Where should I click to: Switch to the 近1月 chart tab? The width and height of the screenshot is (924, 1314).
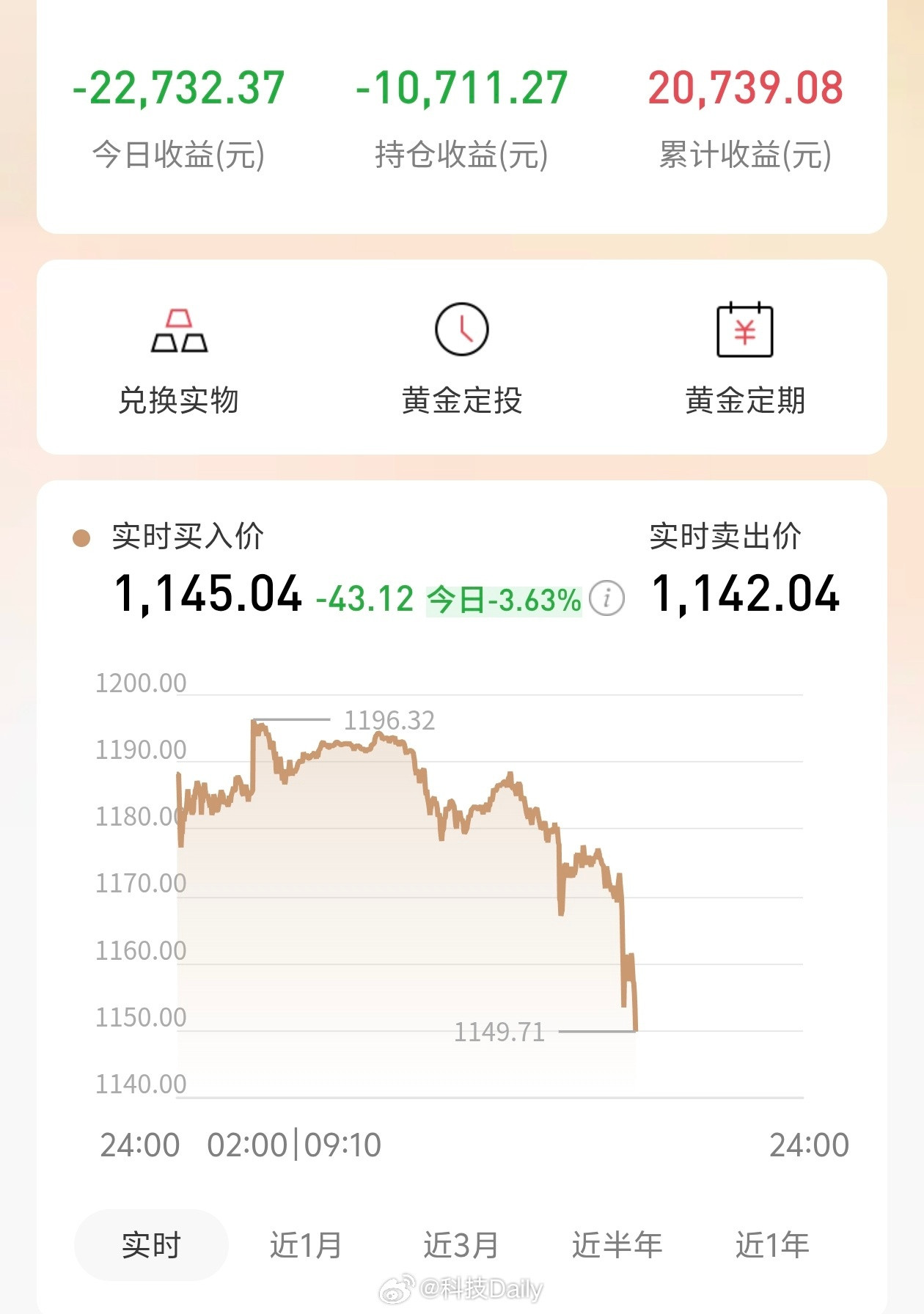coord(305,1244)
